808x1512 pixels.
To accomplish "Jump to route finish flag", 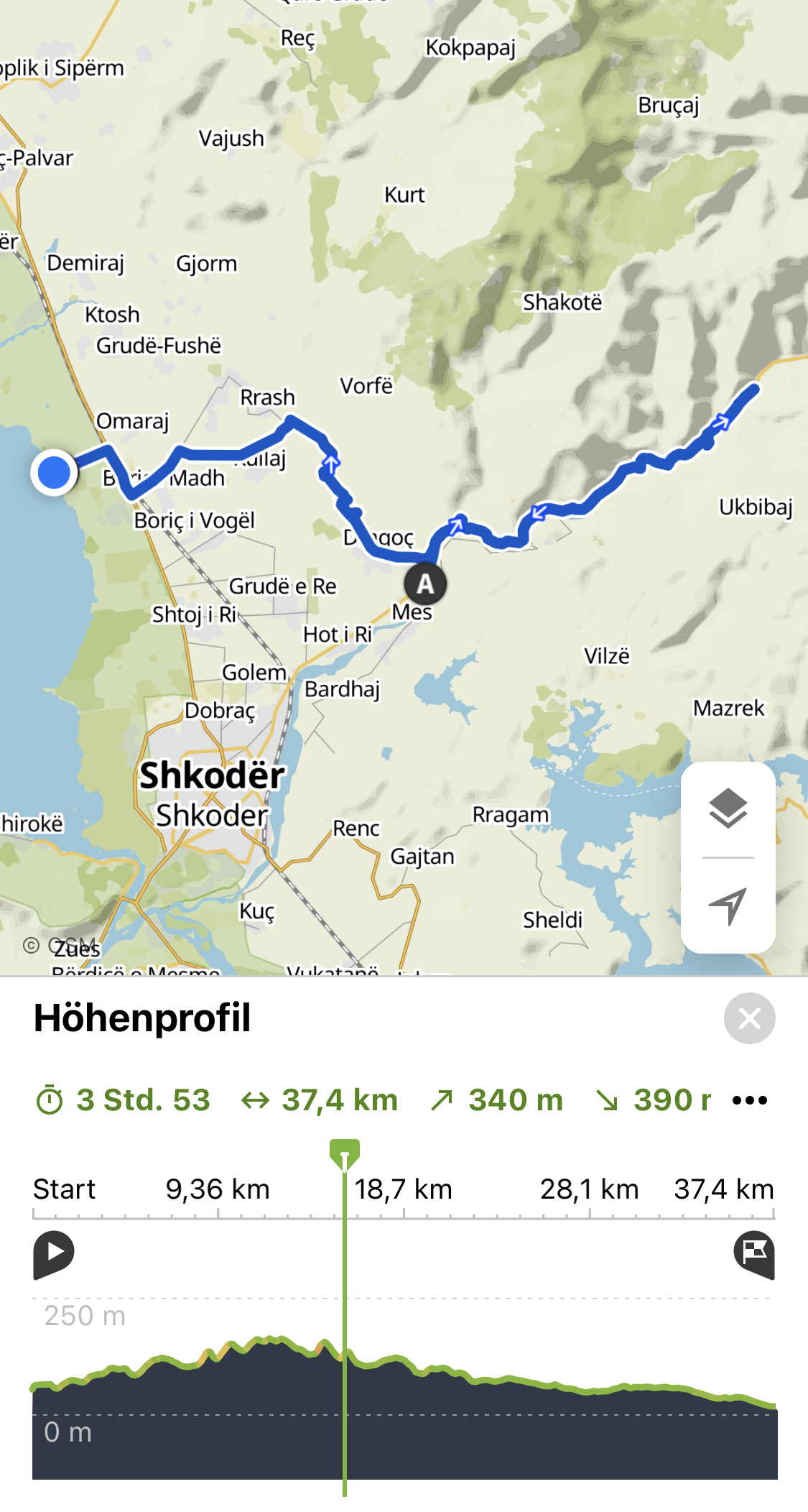I will pos(754,1253).
